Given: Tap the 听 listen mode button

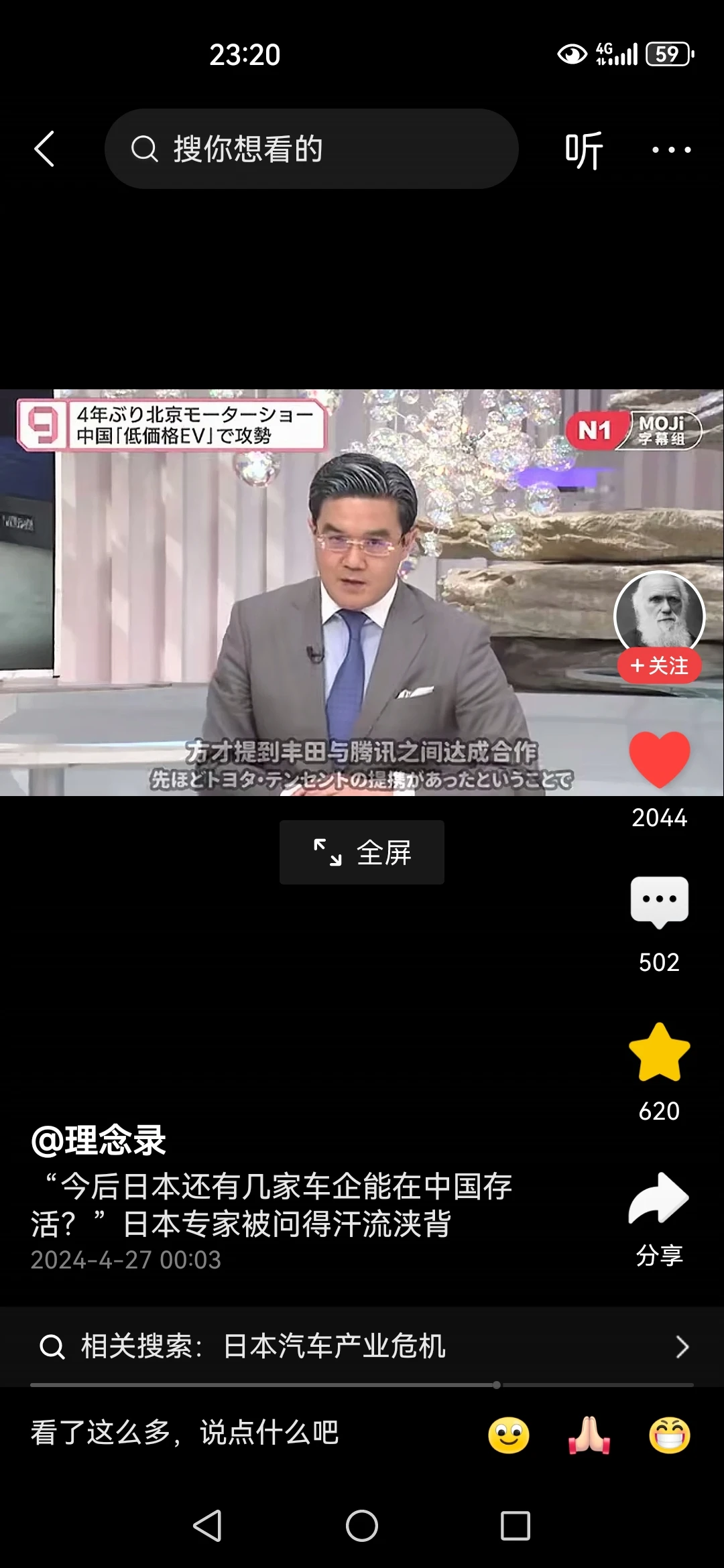Looking at the screenshot, I should 583,150.
